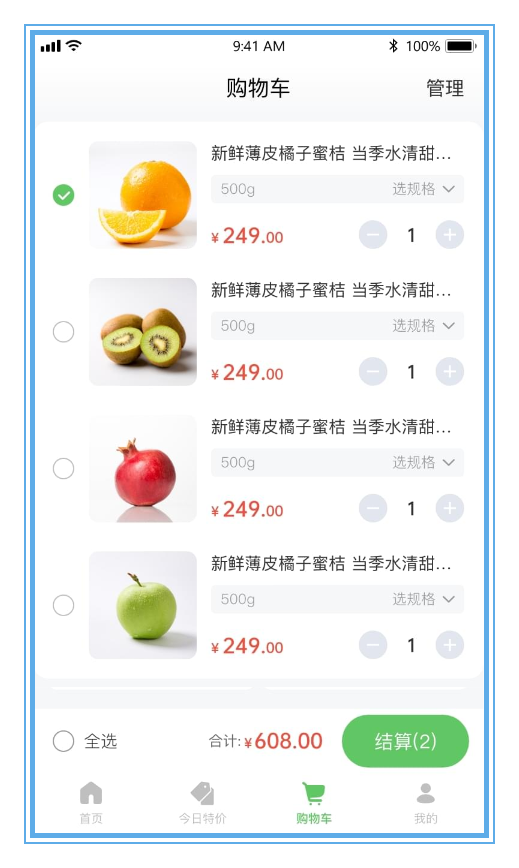Add one more of the pomegranate item
Viewport: 519px width, 868px height.
pyautogui.click(x=449, y=508)
